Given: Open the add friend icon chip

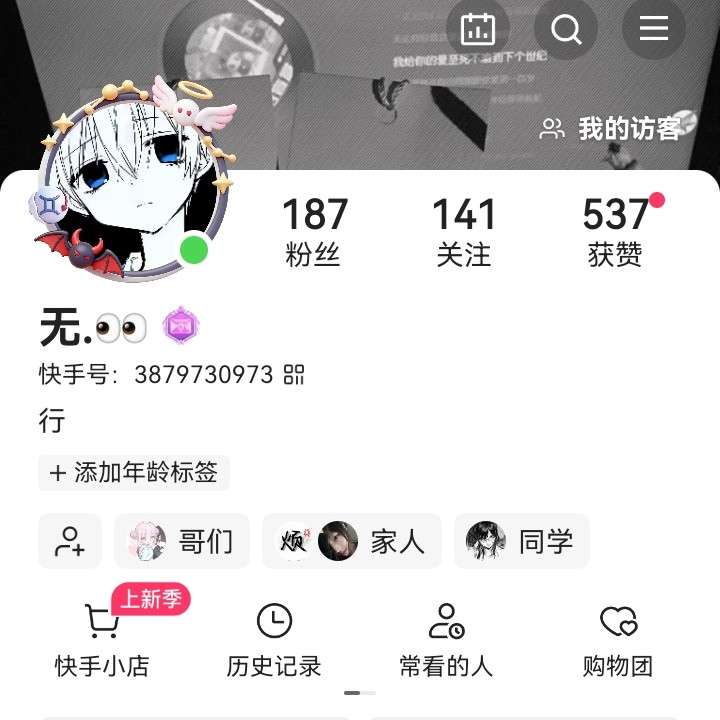Looking at the screenshot, I should point(70,541).
